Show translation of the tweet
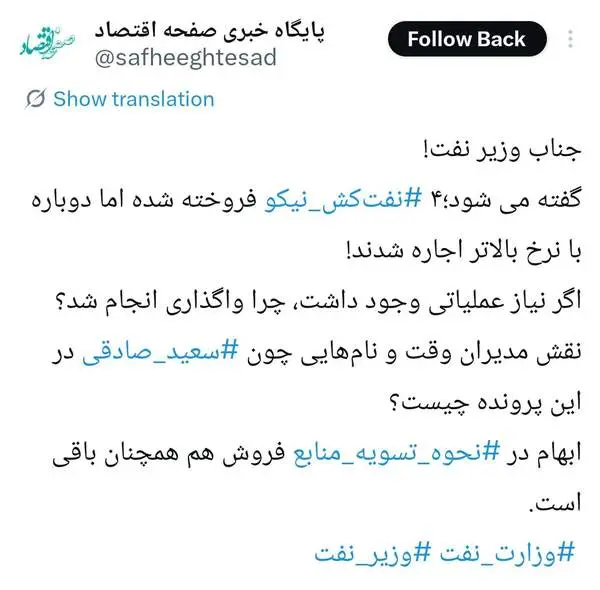 point(120,99)
